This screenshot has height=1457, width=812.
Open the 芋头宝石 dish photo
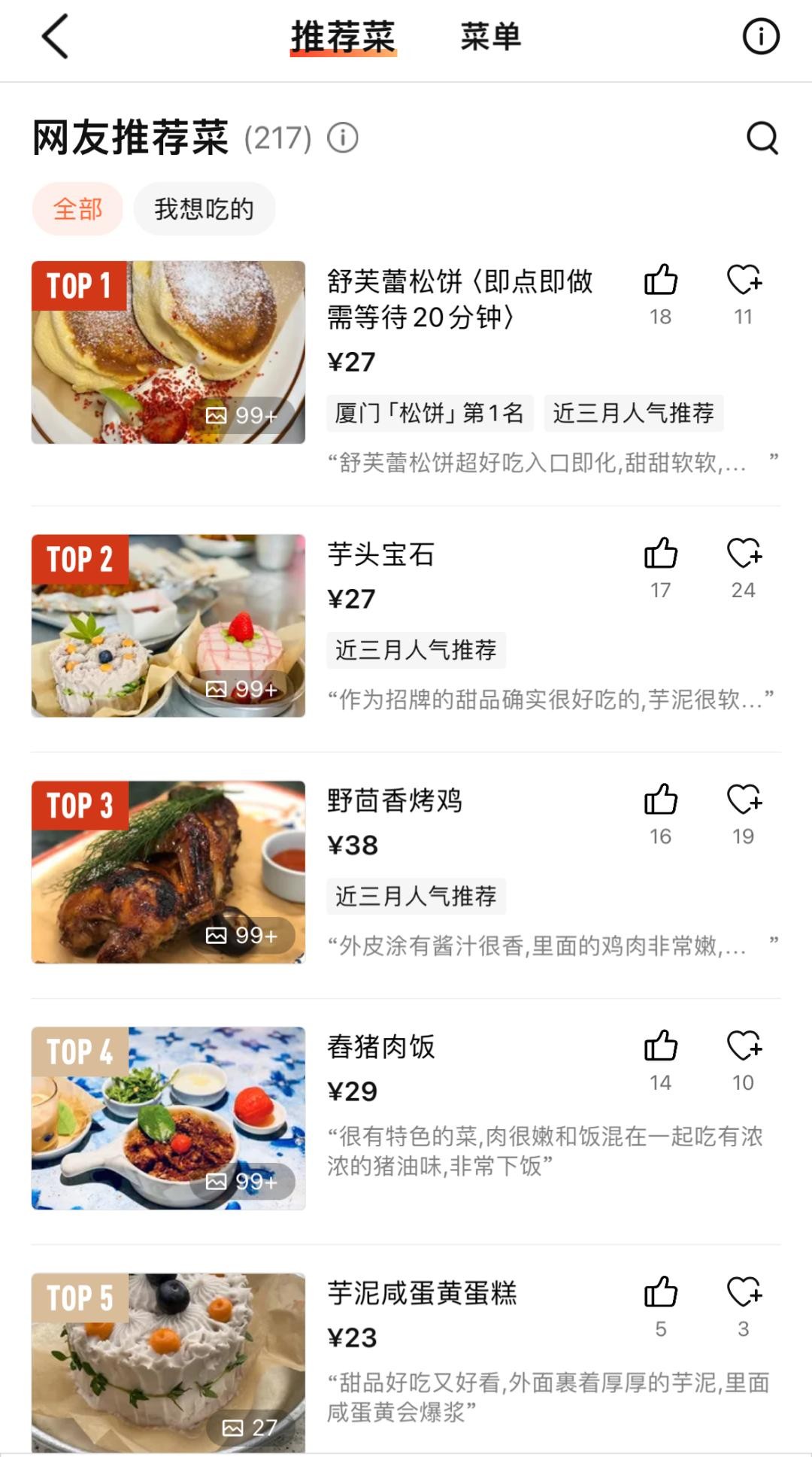pos(168,626)
